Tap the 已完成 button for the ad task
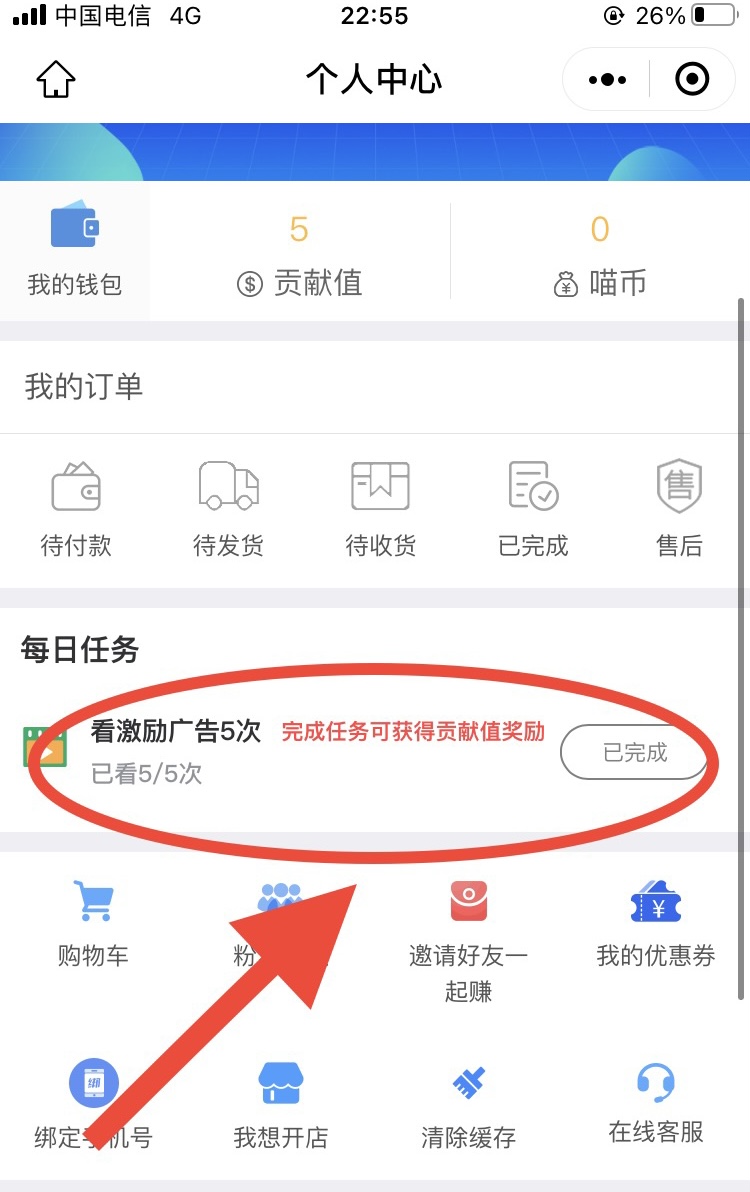The image size is (750, 1192). pos(634,752)
